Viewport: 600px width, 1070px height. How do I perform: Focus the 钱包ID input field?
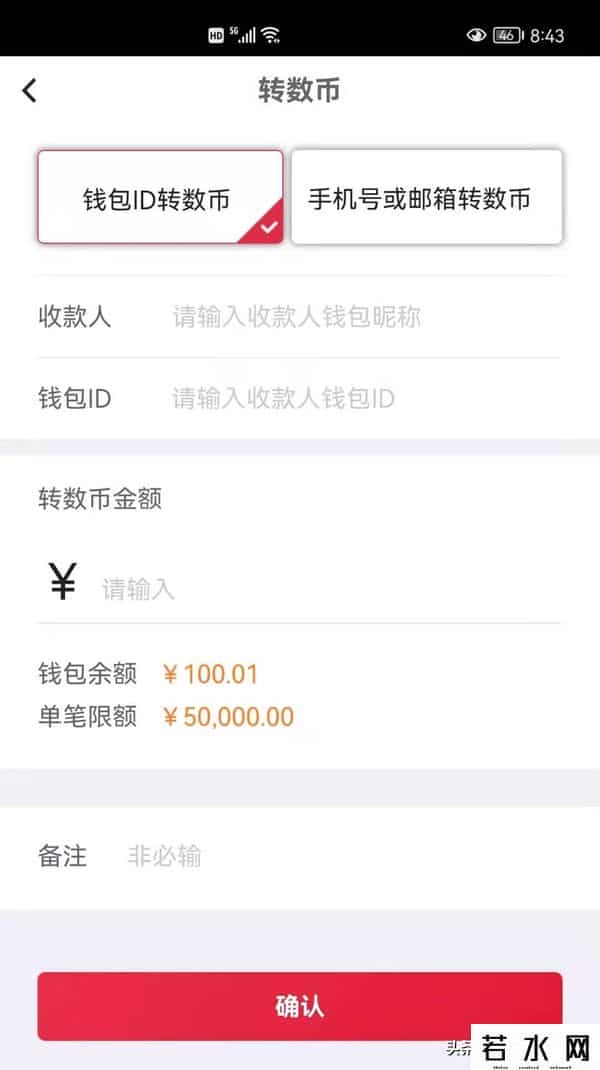click(x=360, y=399)
